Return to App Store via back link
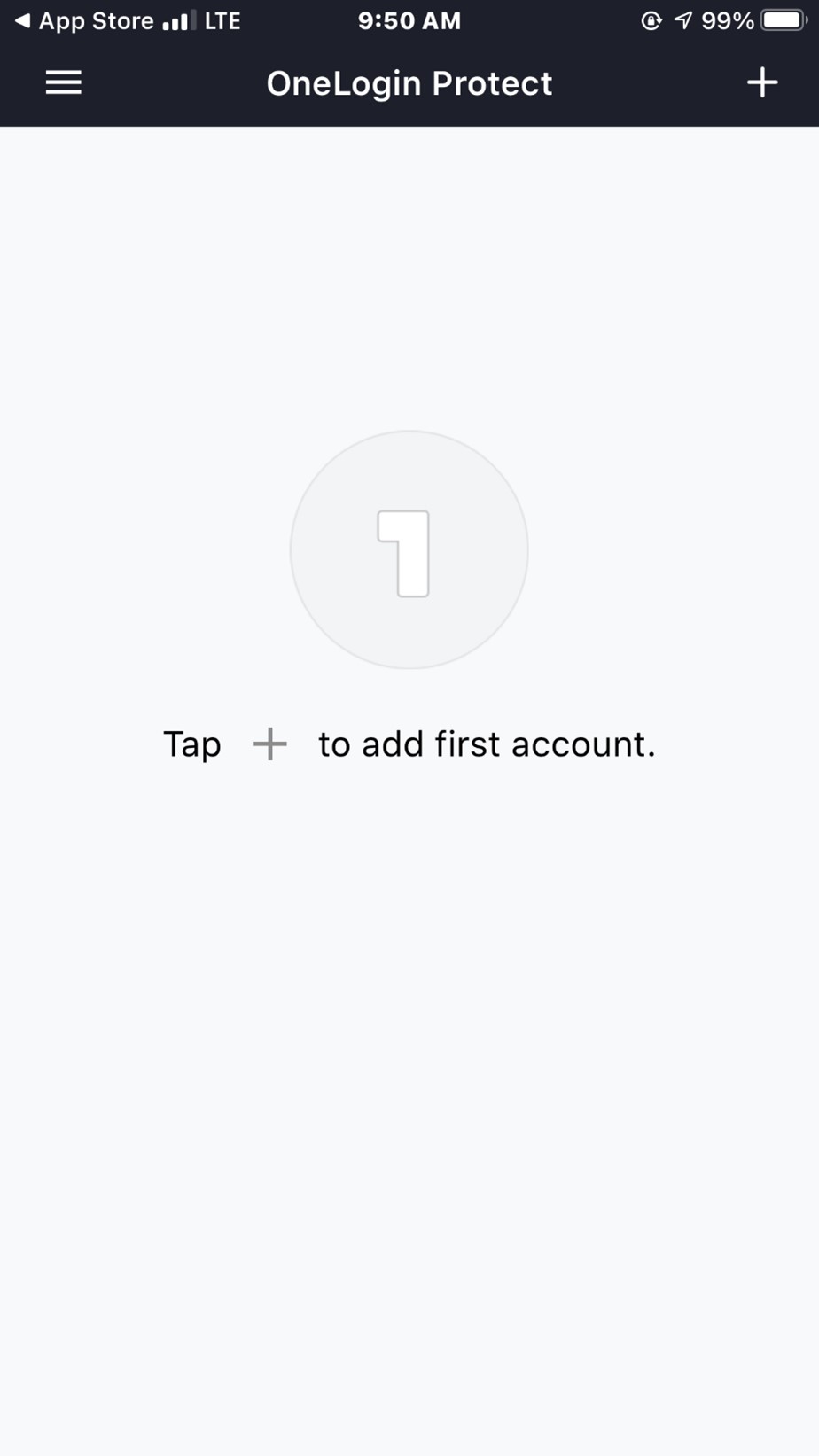The height and width of the screenshot is (1456, 819). point(82,21)
